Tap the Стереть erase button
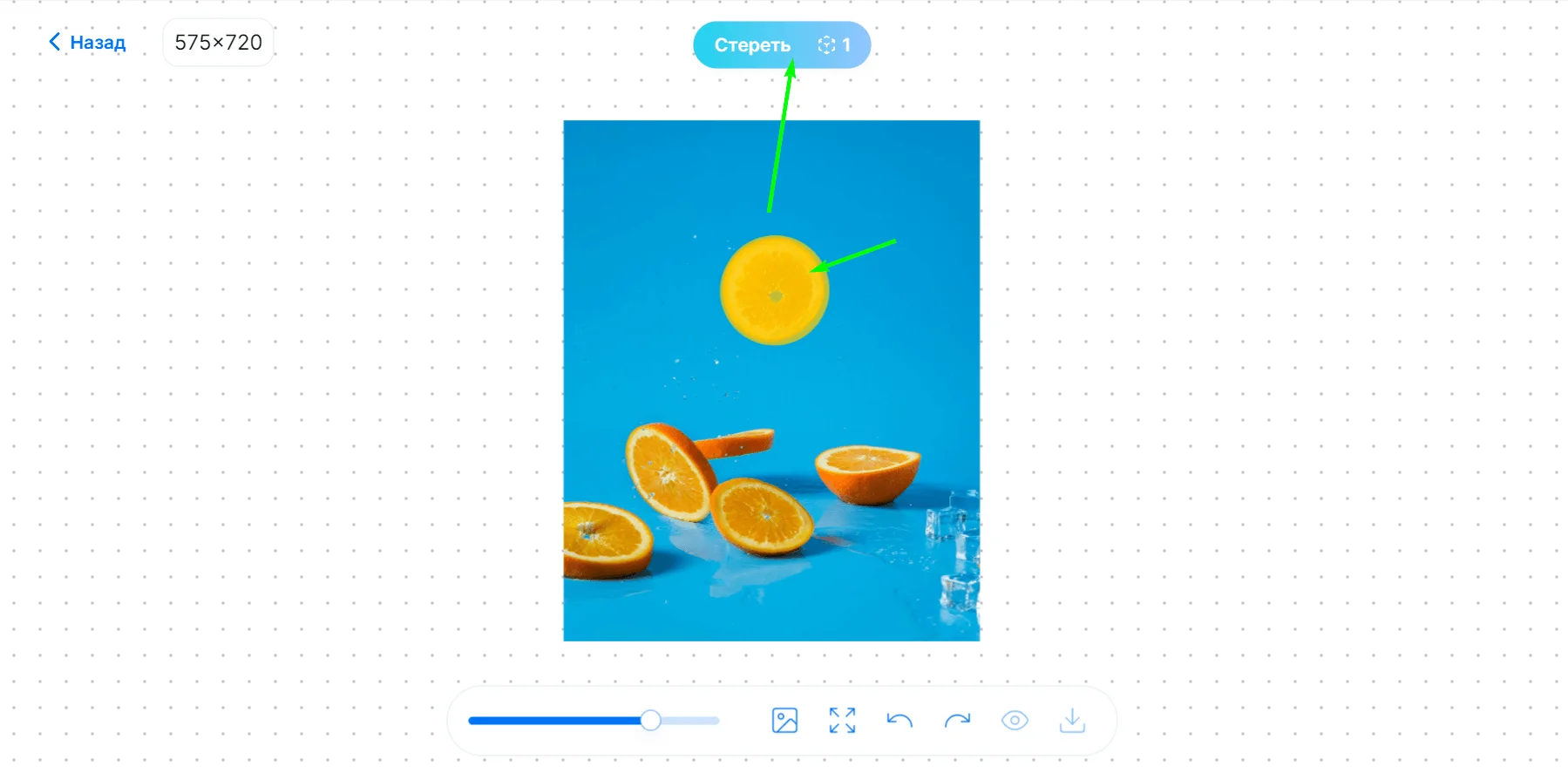Viewport: 1568px width, 780px height. tap(752, 44)
